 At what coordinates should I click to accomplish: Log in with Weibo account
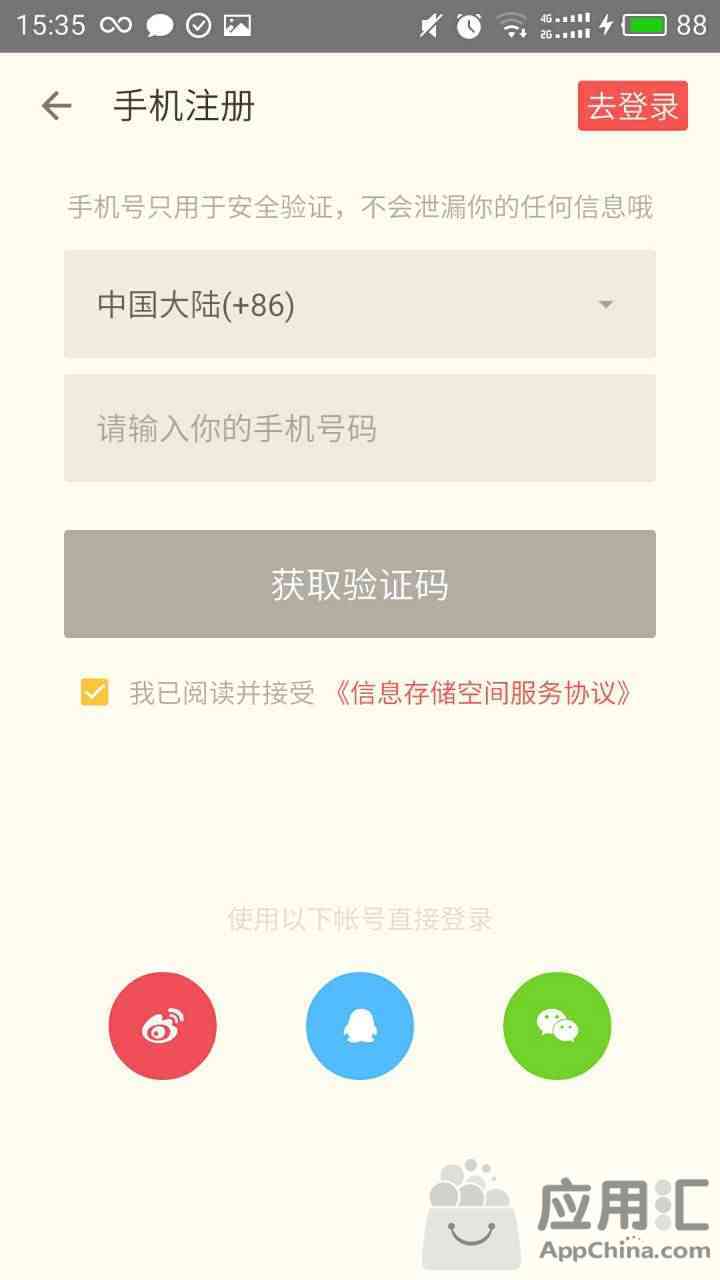point(163,1026)
